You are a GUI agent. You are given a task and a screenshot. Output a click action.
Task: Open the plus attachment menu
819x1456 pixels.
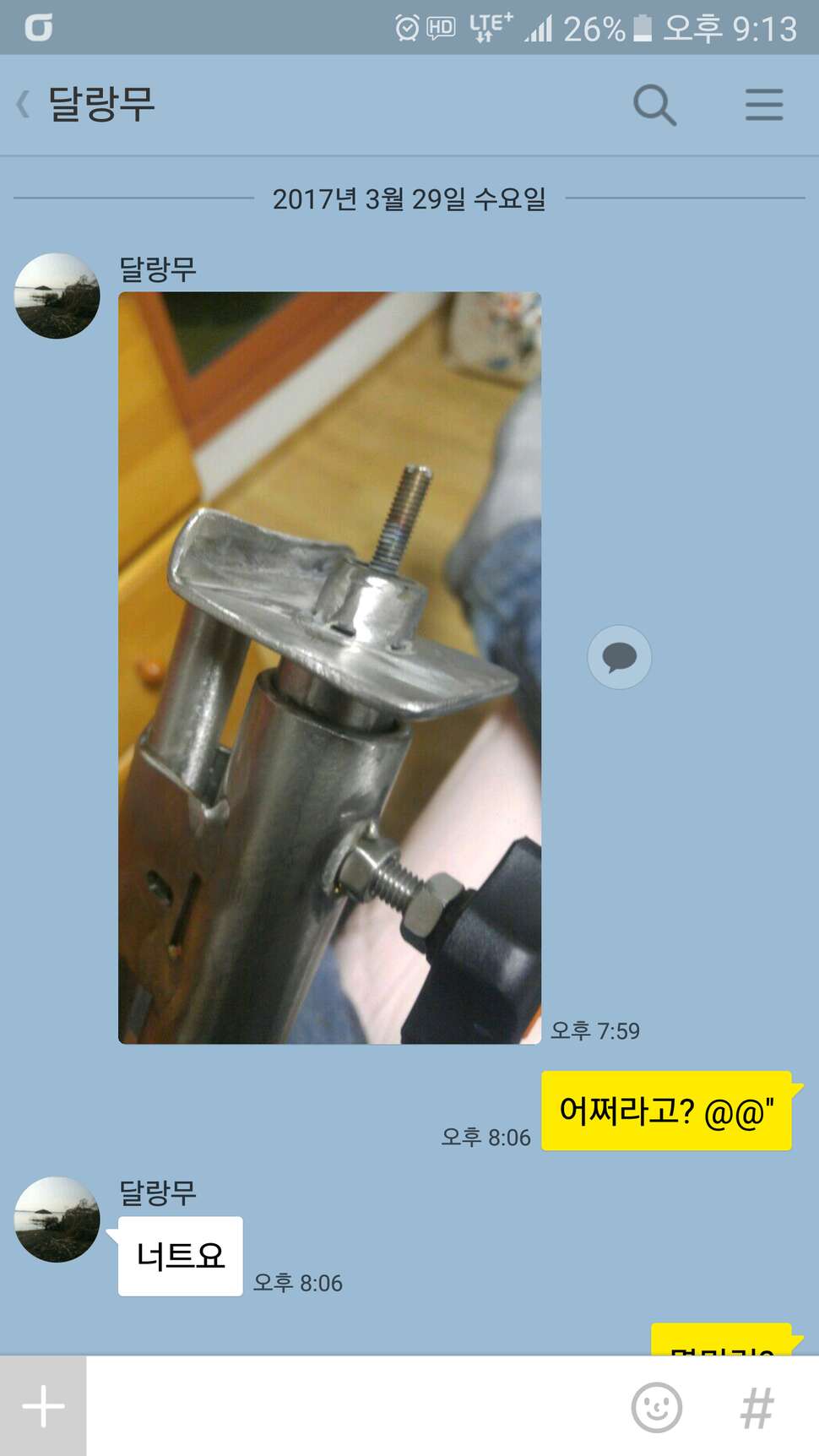(x=43, y=1406)
